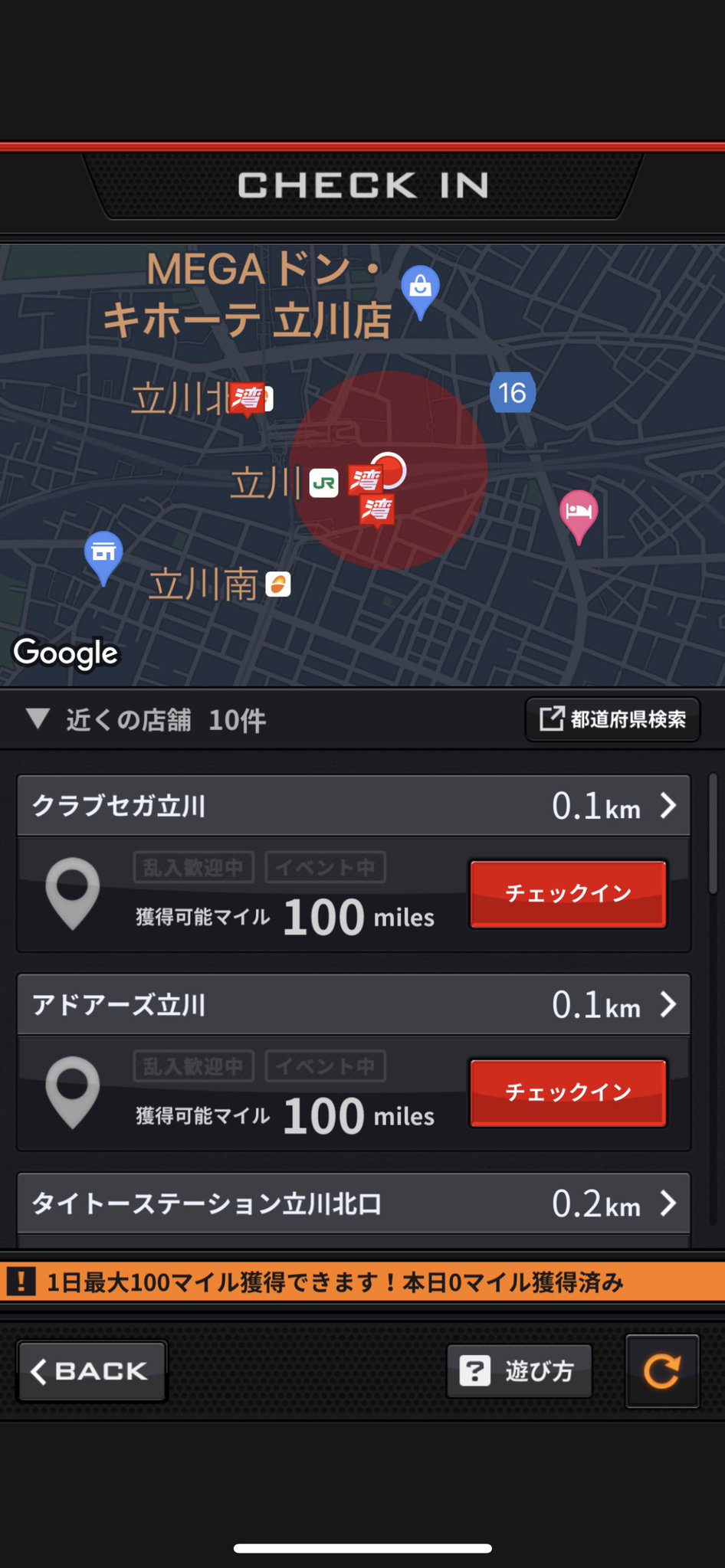Go back with the BACK button

[x=92, y=1371]
